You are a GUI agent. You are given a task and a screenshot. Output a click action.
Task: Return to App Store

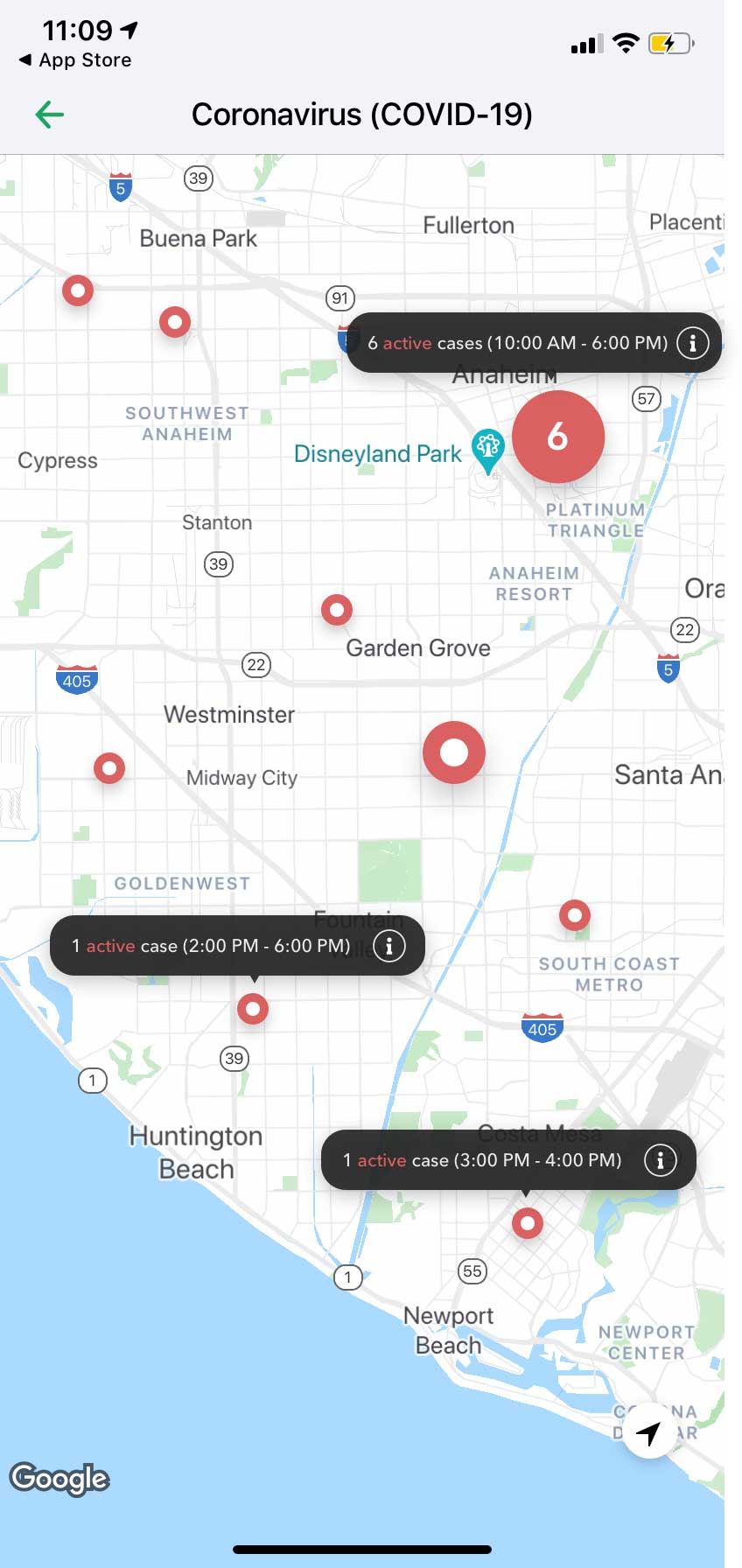coord(75,60)
